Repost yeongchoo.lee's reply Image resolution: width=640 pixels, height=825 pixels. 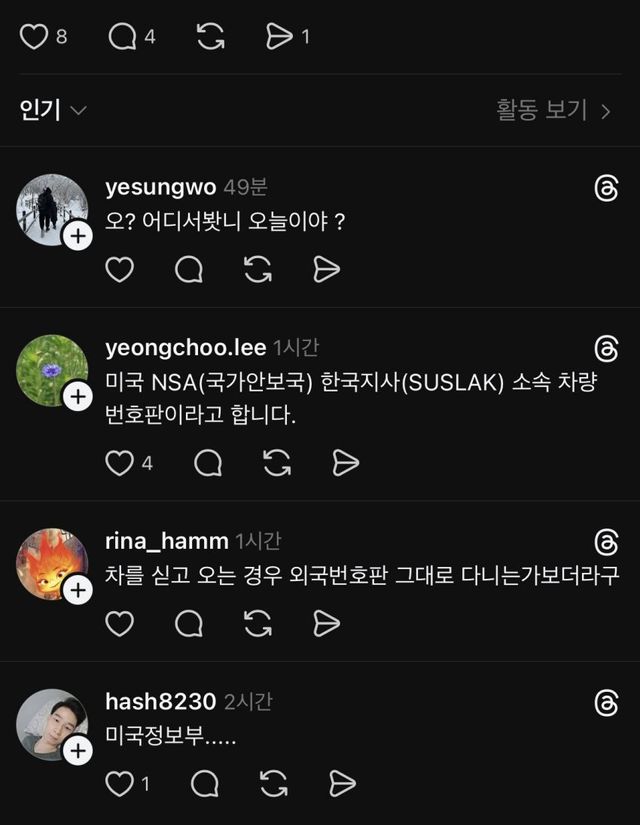pyautogui.click(x=277, y=463)
